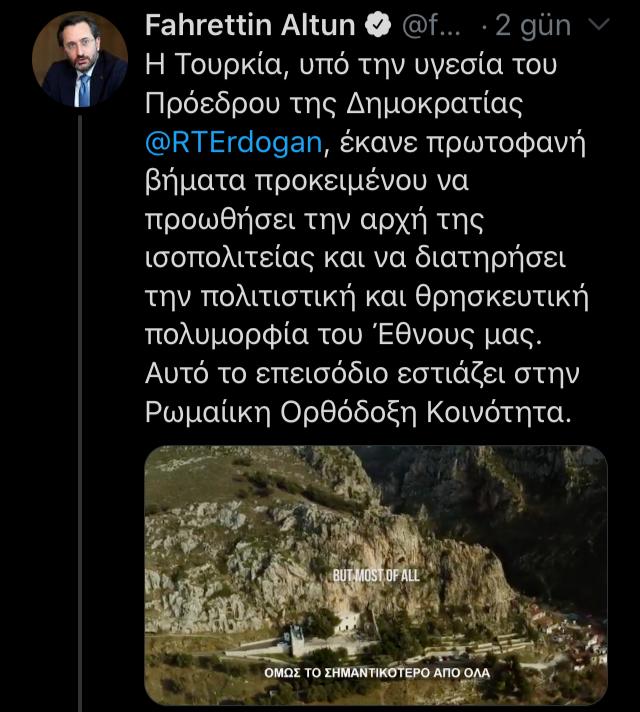This screenshot has width=640, height=712.
Task: Play the embedded video in the tweet
Action: tap(376, 575)
